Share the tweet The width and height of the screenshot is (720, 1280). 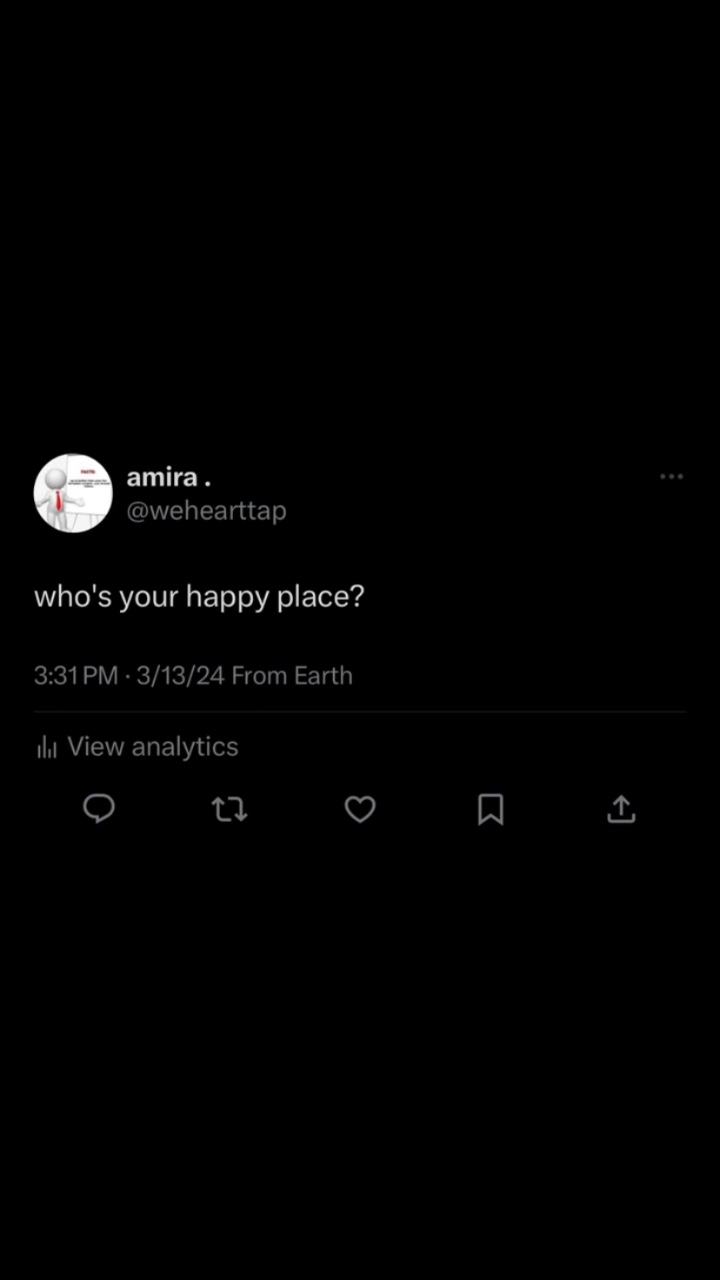click(x=621, y=809)
